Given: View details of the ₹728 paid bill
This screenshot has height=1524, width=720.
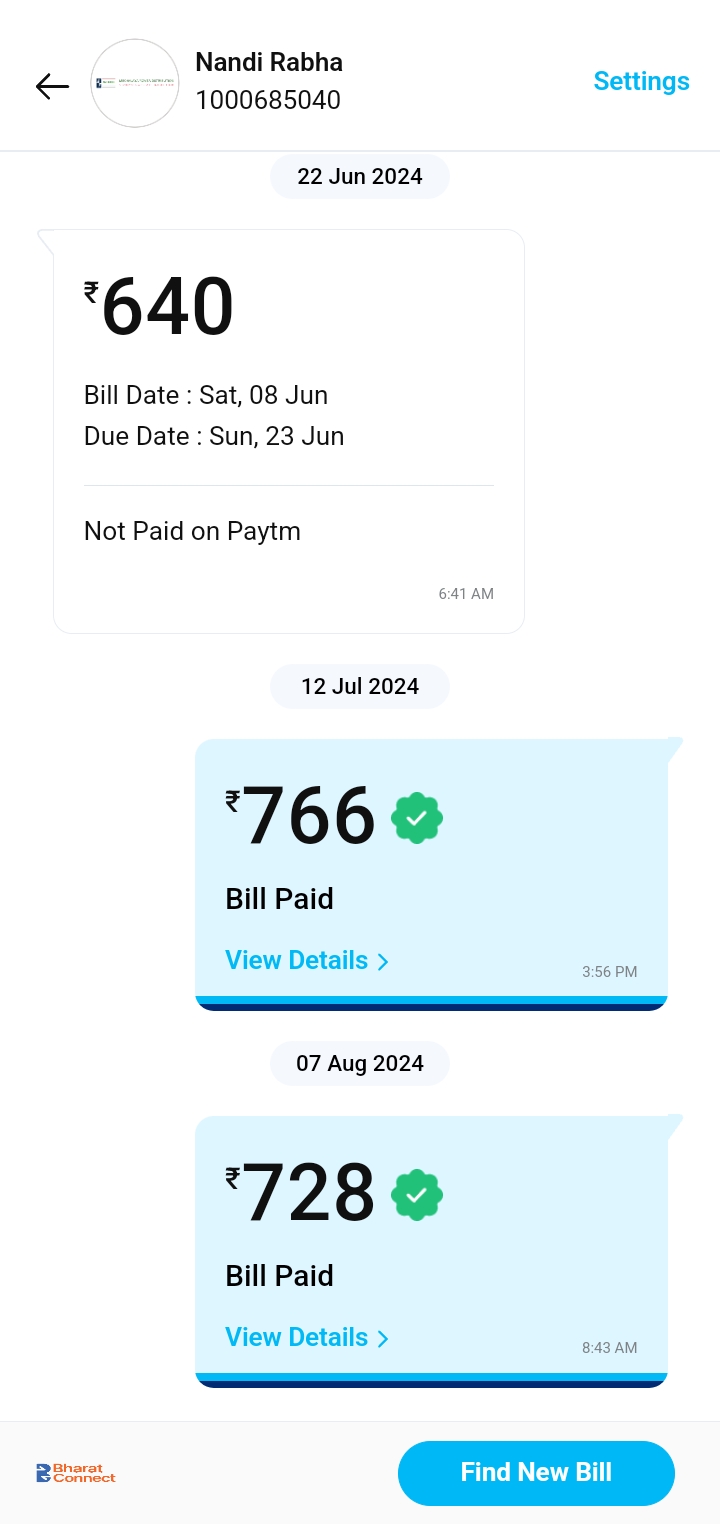Looking at the screenshot, I should pos(307,1337).
